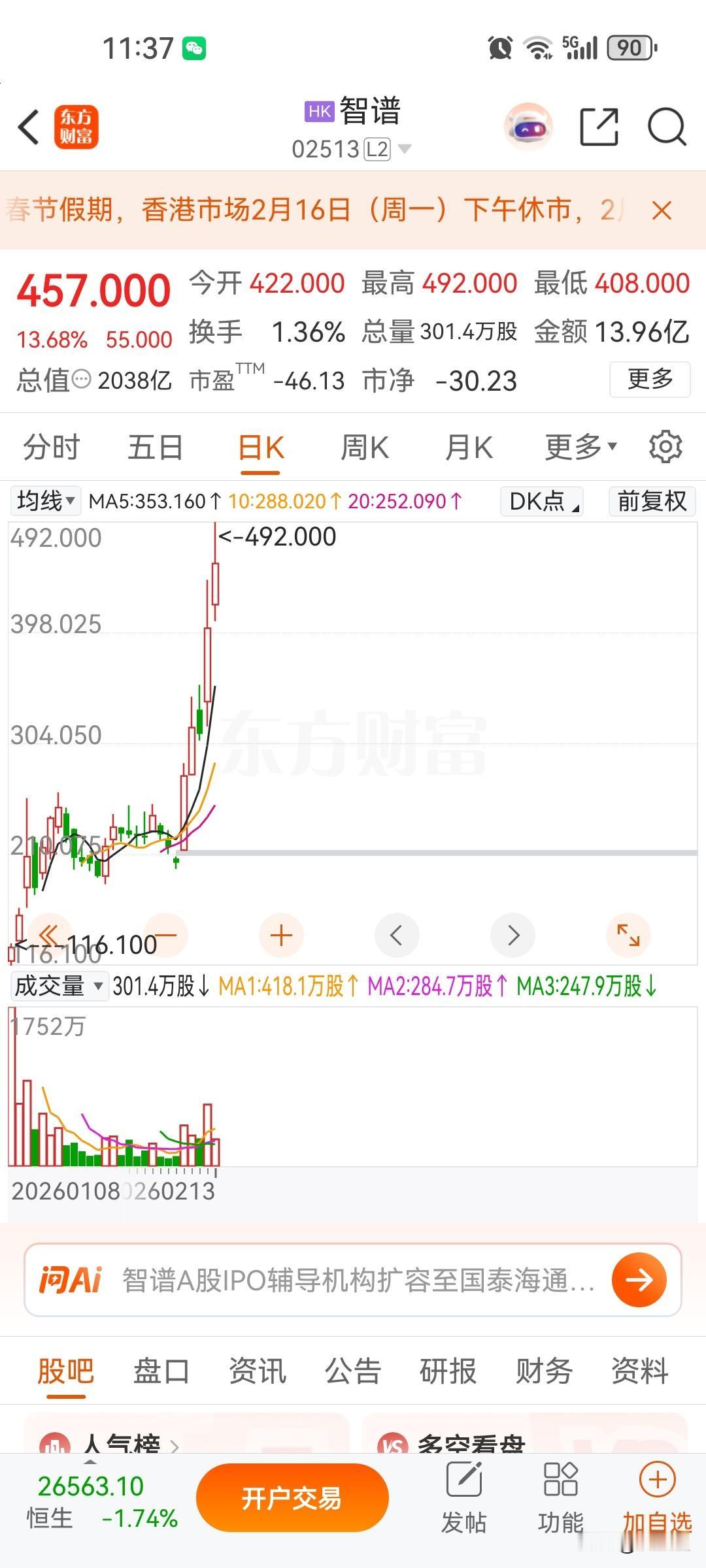
Task: Open the 均线 moving average dropdown
Action: [44, 501]
